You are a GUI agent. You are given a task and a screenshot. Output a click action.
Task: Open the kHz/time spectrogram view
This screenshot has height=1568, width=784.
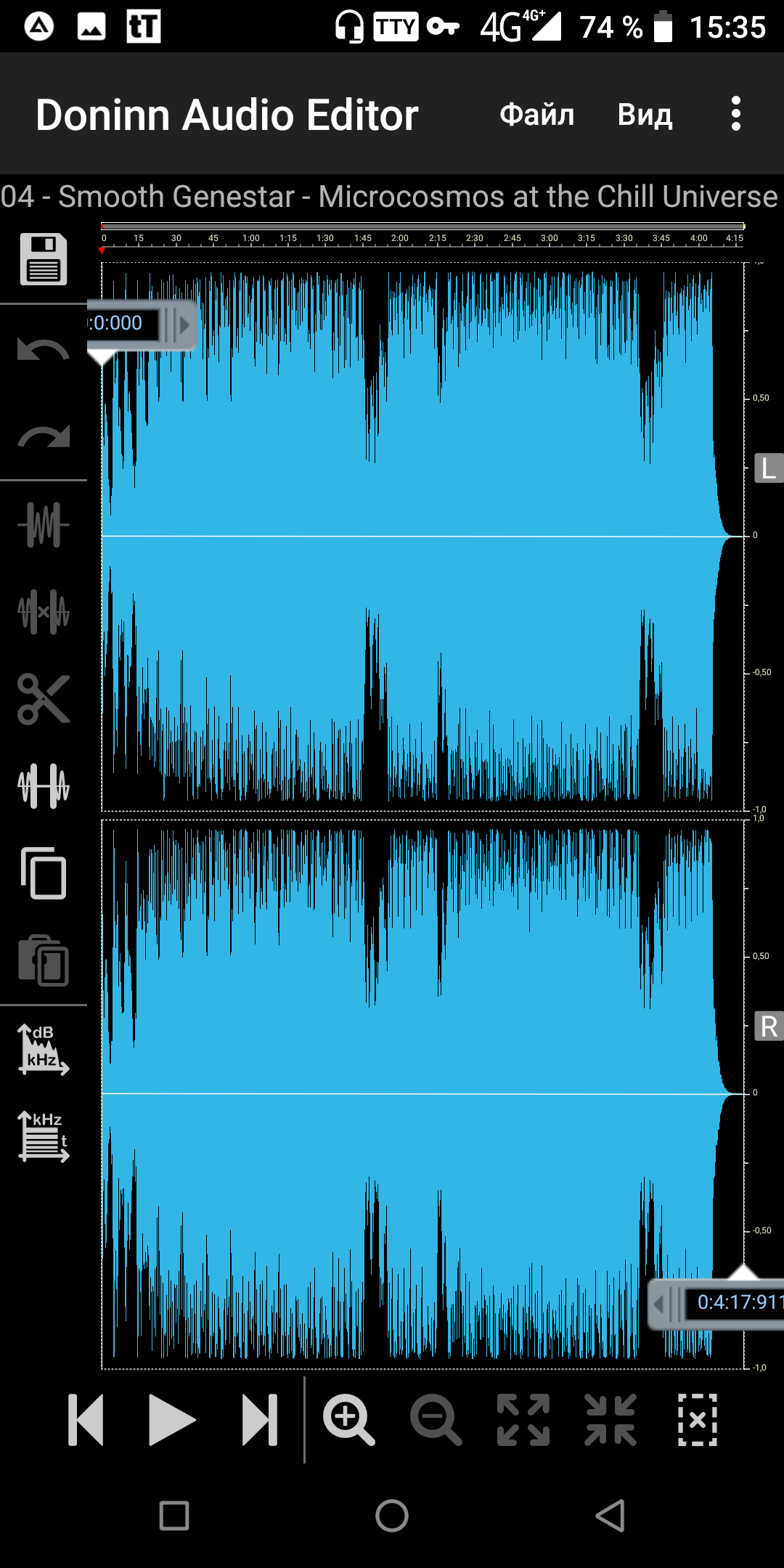[x=44, y=1136]
